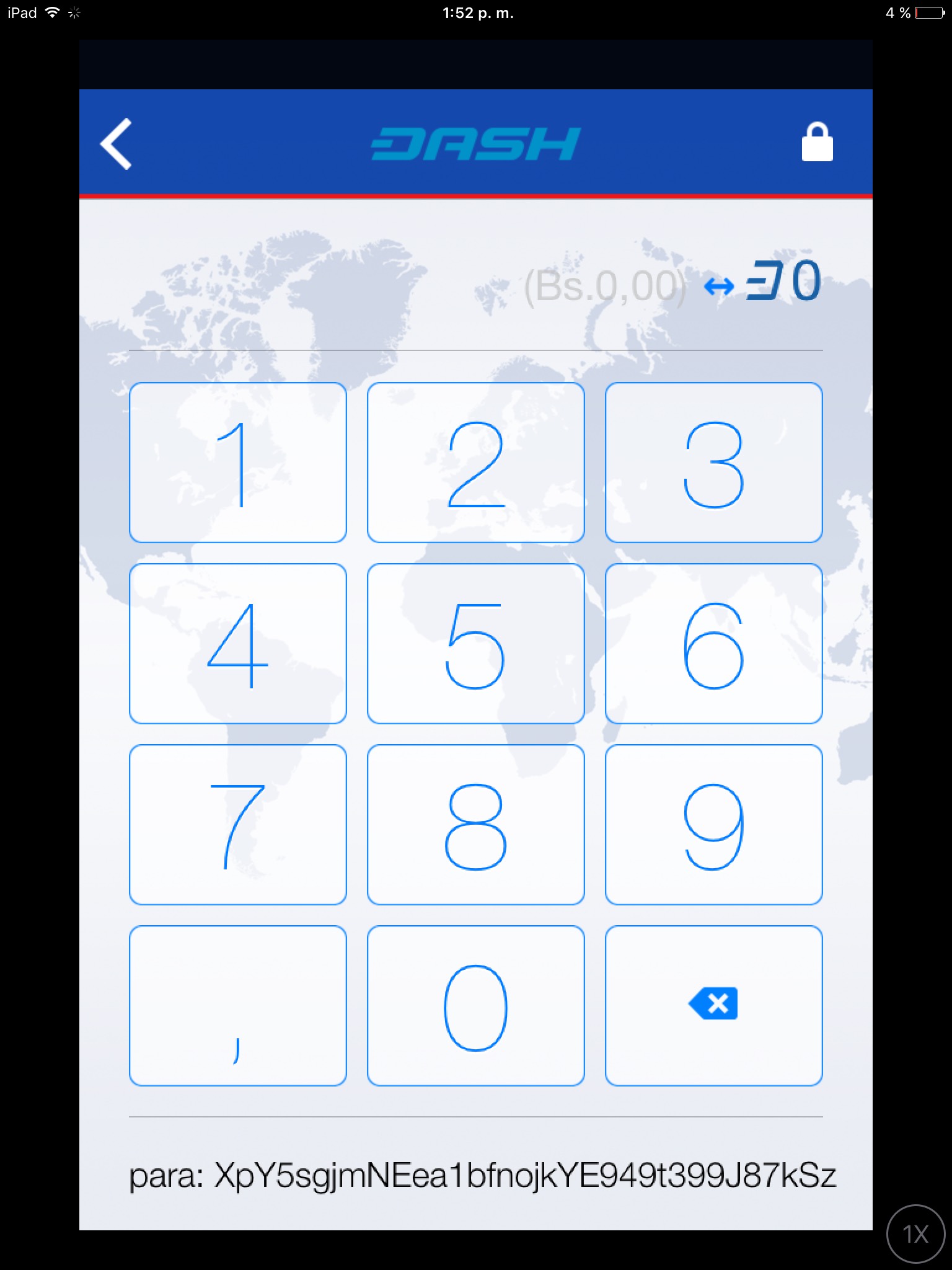Screen dimensions: 952x1270
Task: Enter digit 1 on keypad
Action: point(237,463)
